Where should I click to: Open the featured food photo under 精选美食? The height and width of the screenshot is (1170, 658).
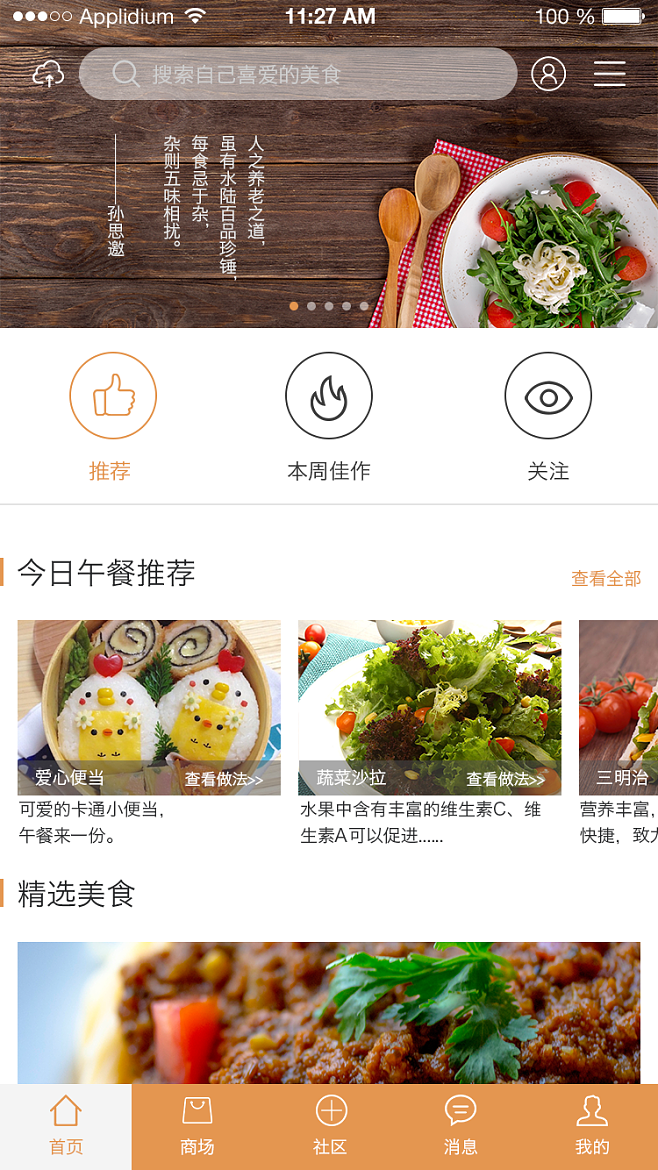328,1012
